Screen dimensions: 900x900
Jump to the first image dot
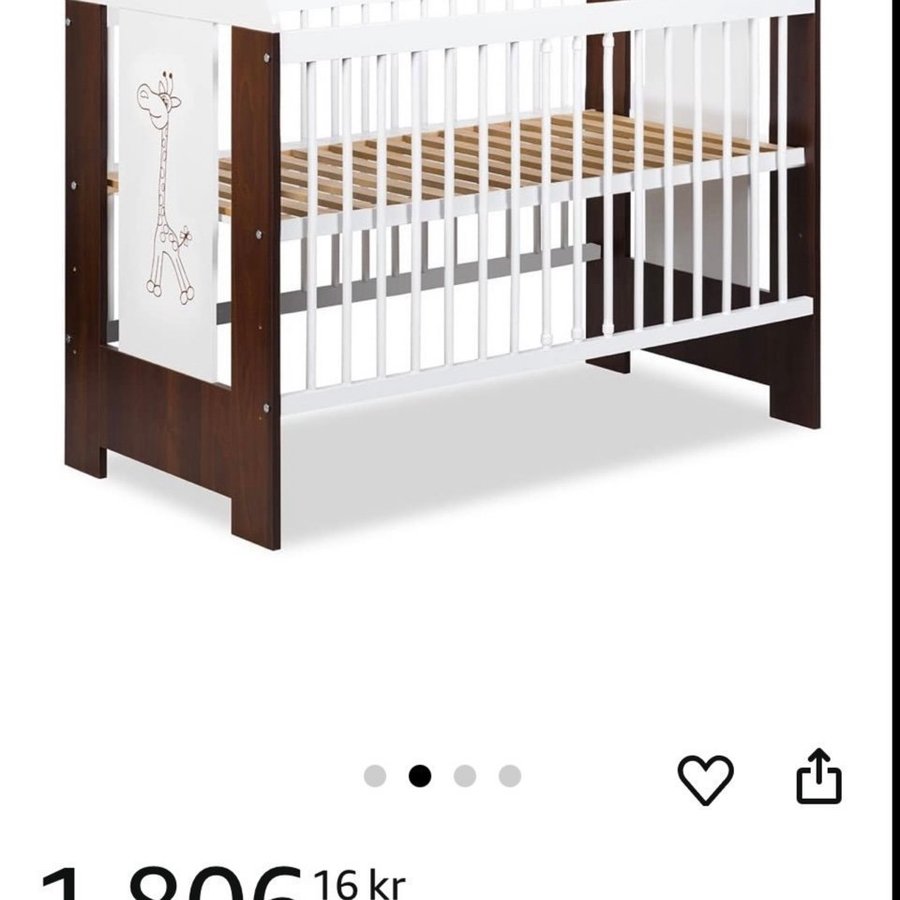(x=375, y=776)
